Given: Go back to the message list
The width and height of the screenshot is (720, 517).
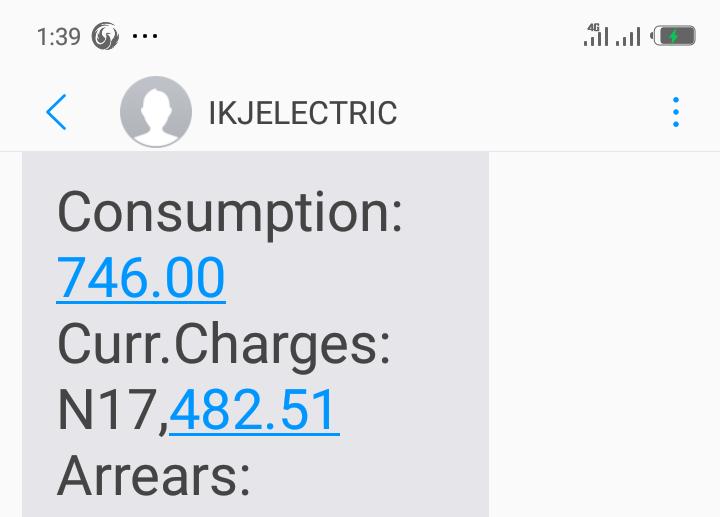Looking at the screenshot, I should (x=56, y=112).
